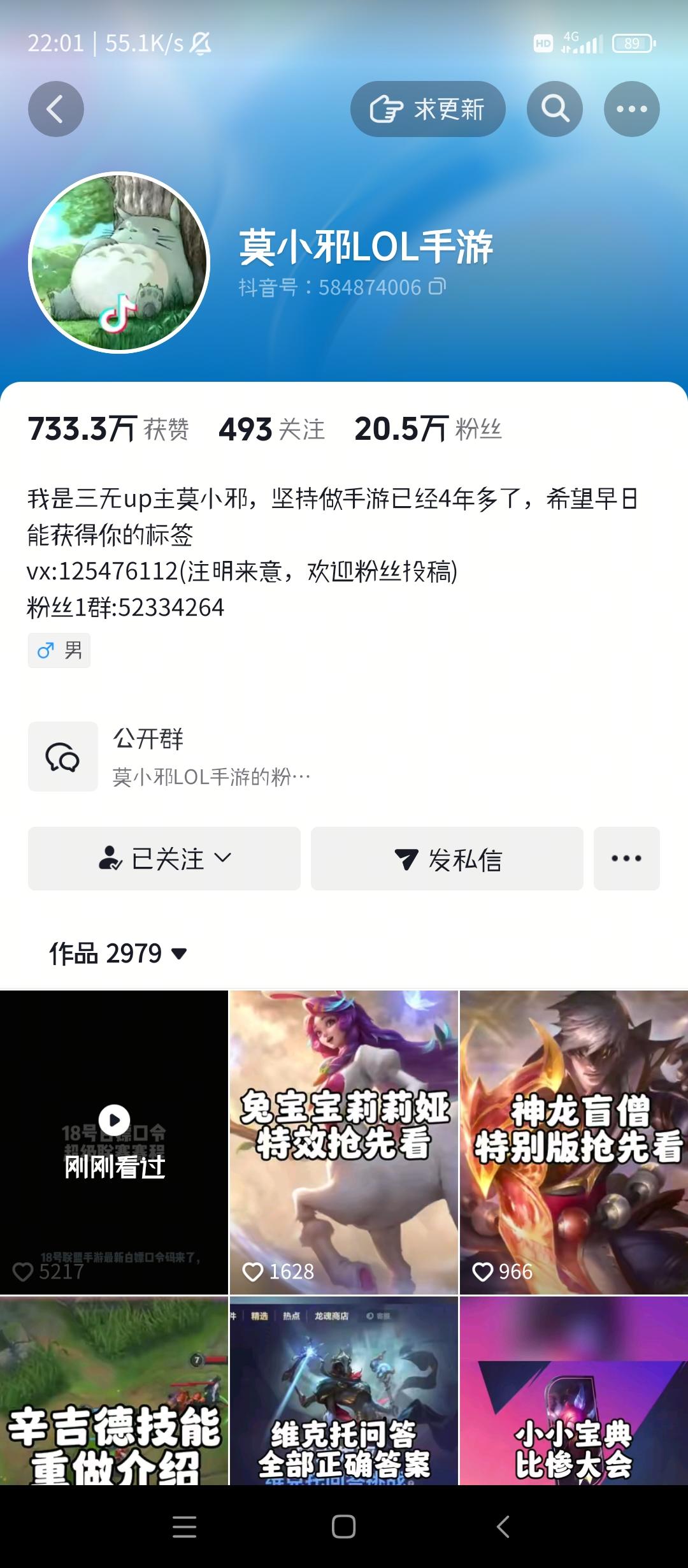Open the 作品 2979 sorting dropdown
Screen dimensions: 688x1568
pos(179,953)
